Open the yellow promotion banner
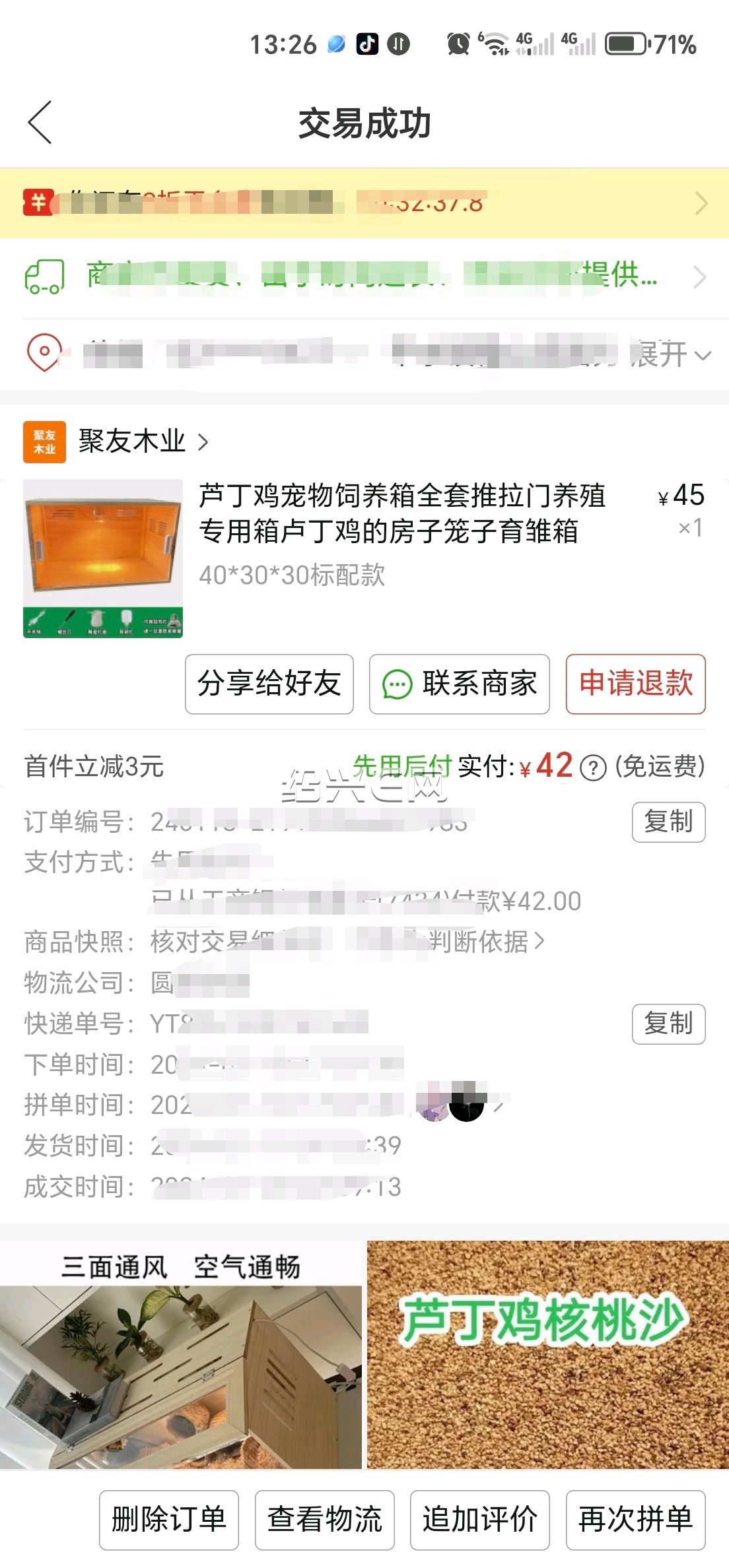Screen dimensions: 729x1568 coord(364,203)
